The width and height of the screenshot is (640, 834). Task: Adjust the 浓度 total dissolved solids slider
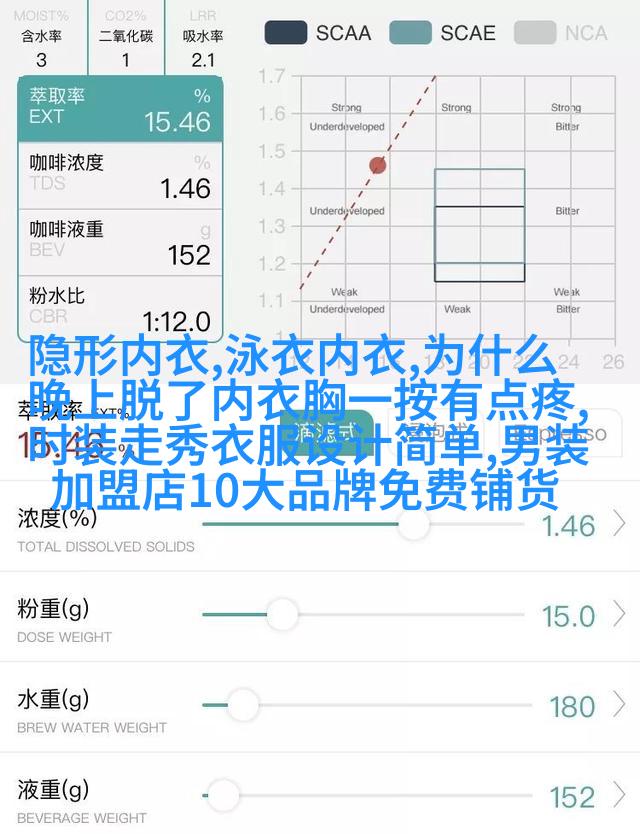(x=413, y=524)
